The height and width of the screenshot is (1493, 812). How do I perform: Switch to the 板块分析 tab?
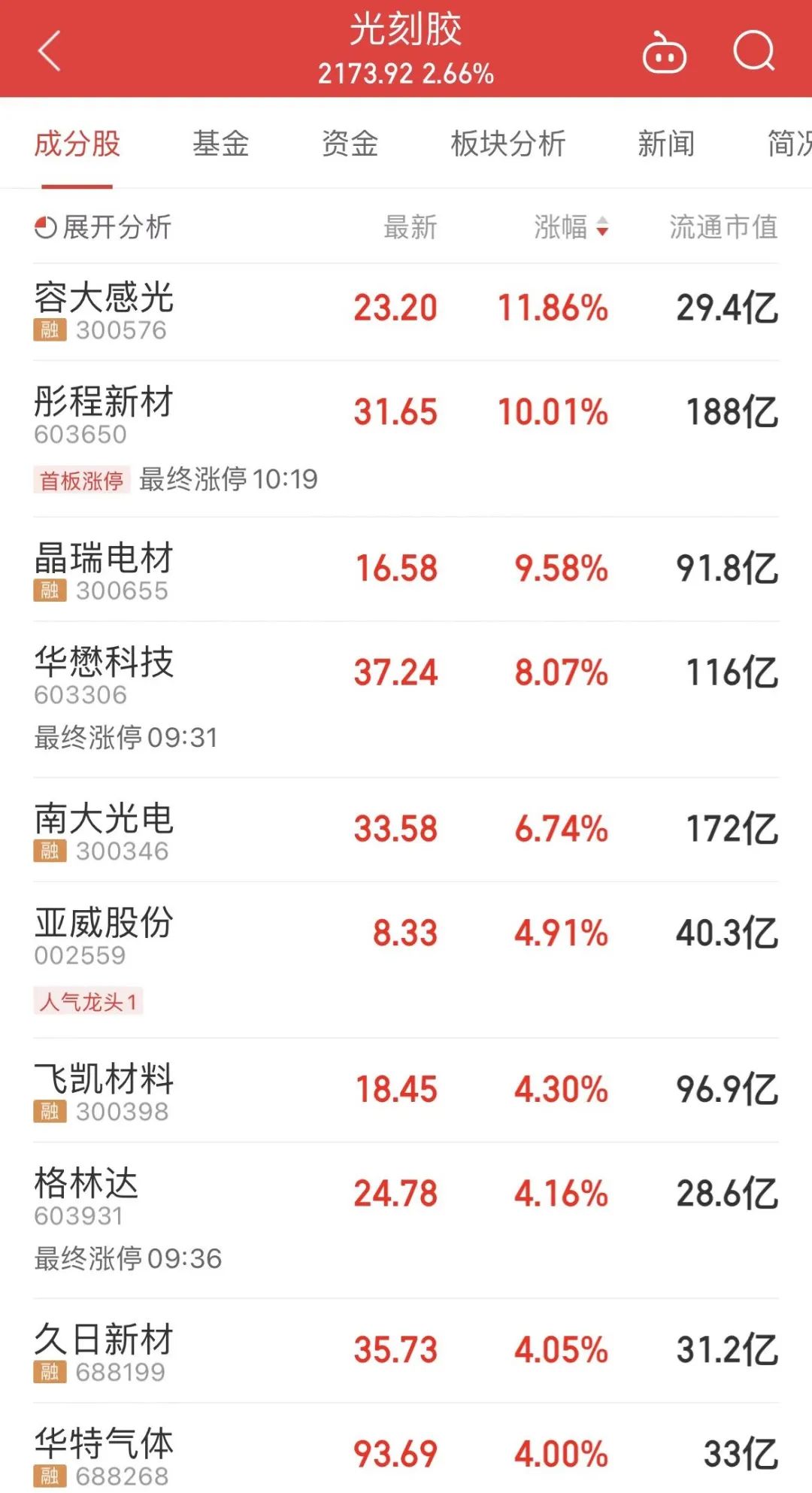pyautogui.click(x=507, y=144)
